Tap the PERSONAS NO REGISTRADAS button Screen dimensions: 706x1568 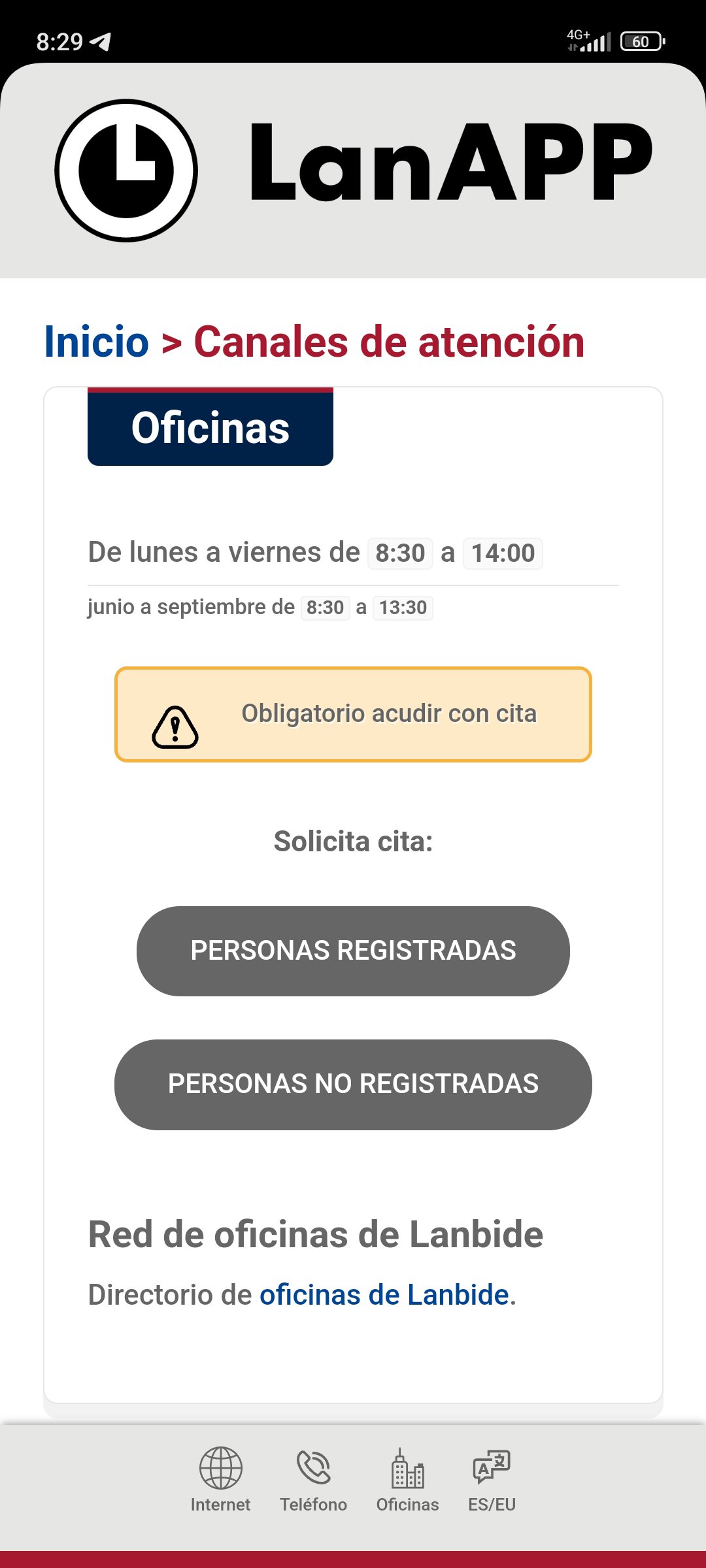[353, 1084]
